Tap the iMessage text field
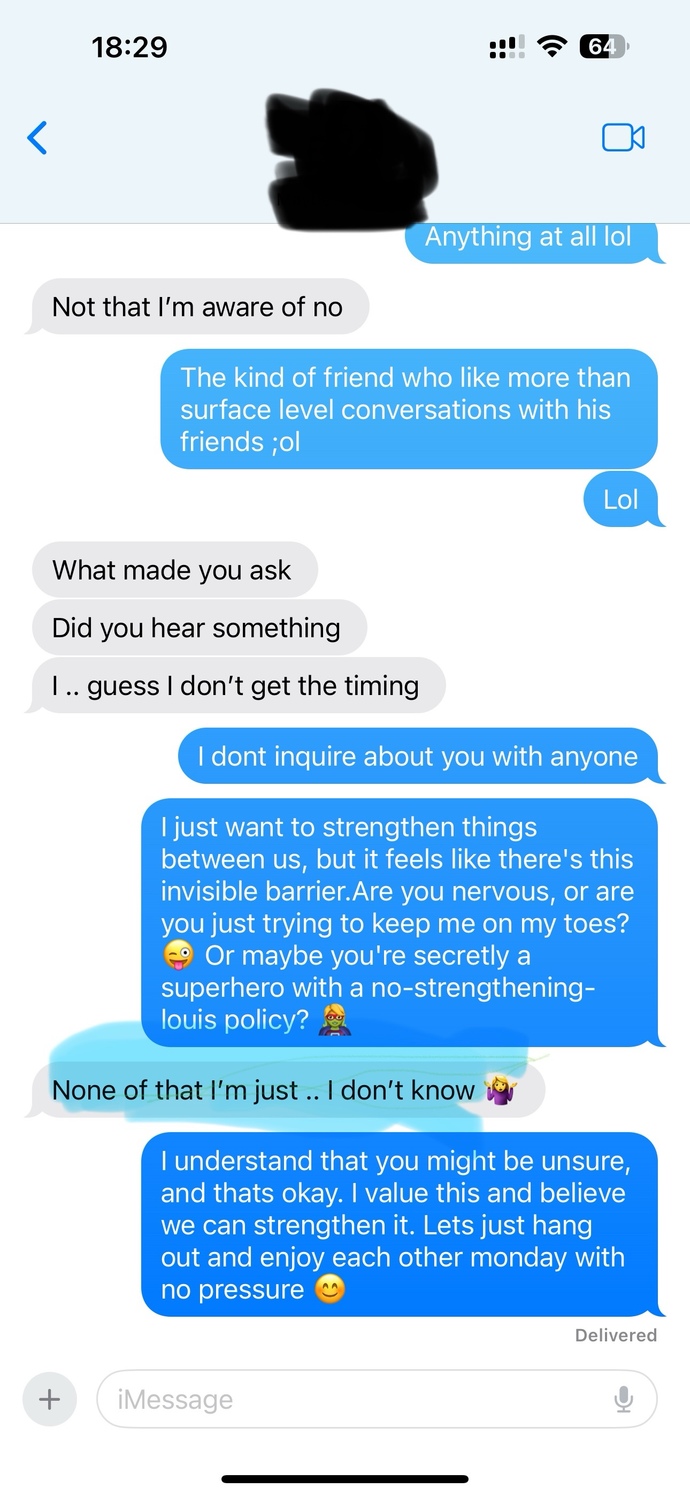690x1496 pixels. tap(376, 1398)
